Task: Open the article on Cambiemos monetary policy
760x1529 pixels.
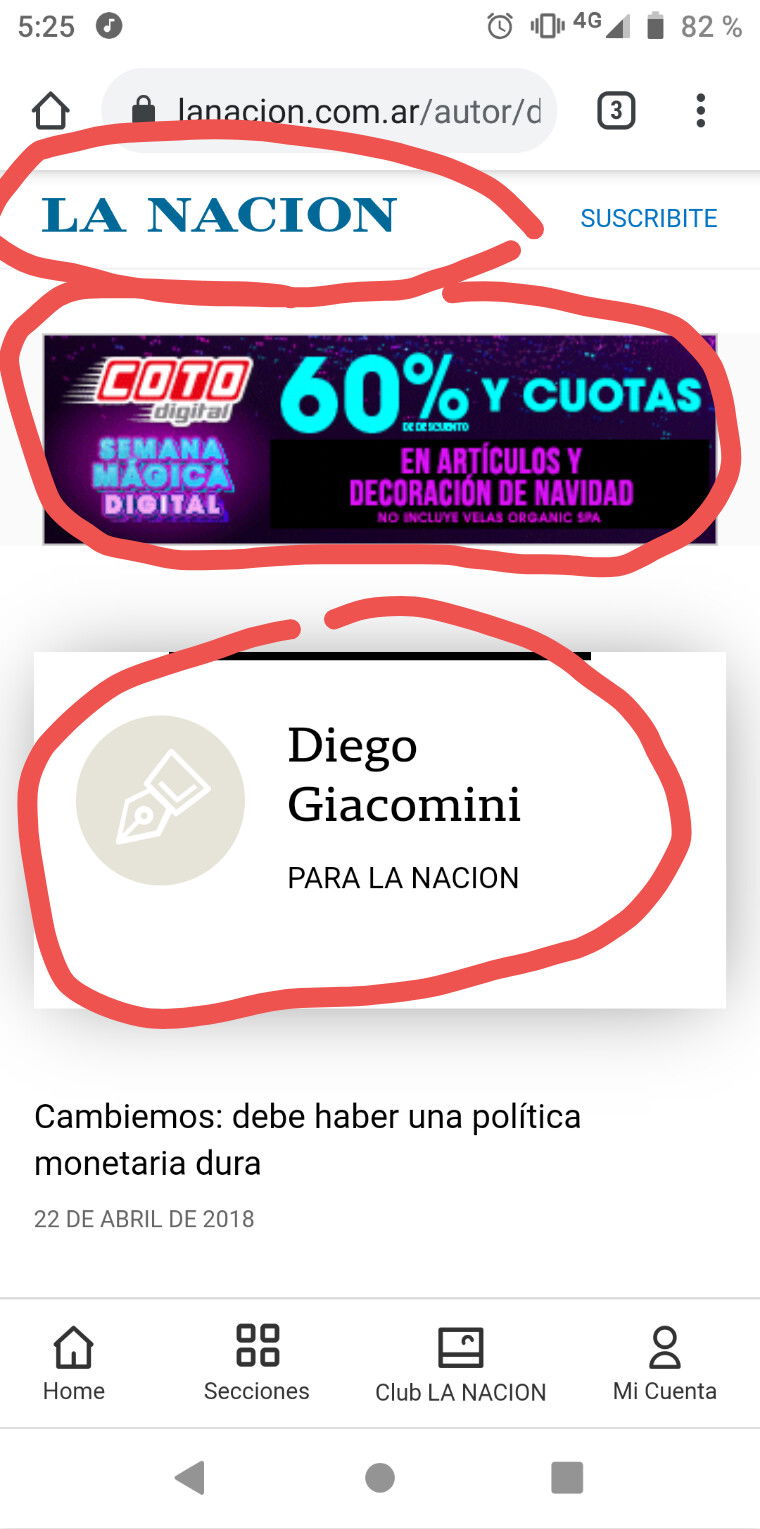Action: tap(307, 1139)
